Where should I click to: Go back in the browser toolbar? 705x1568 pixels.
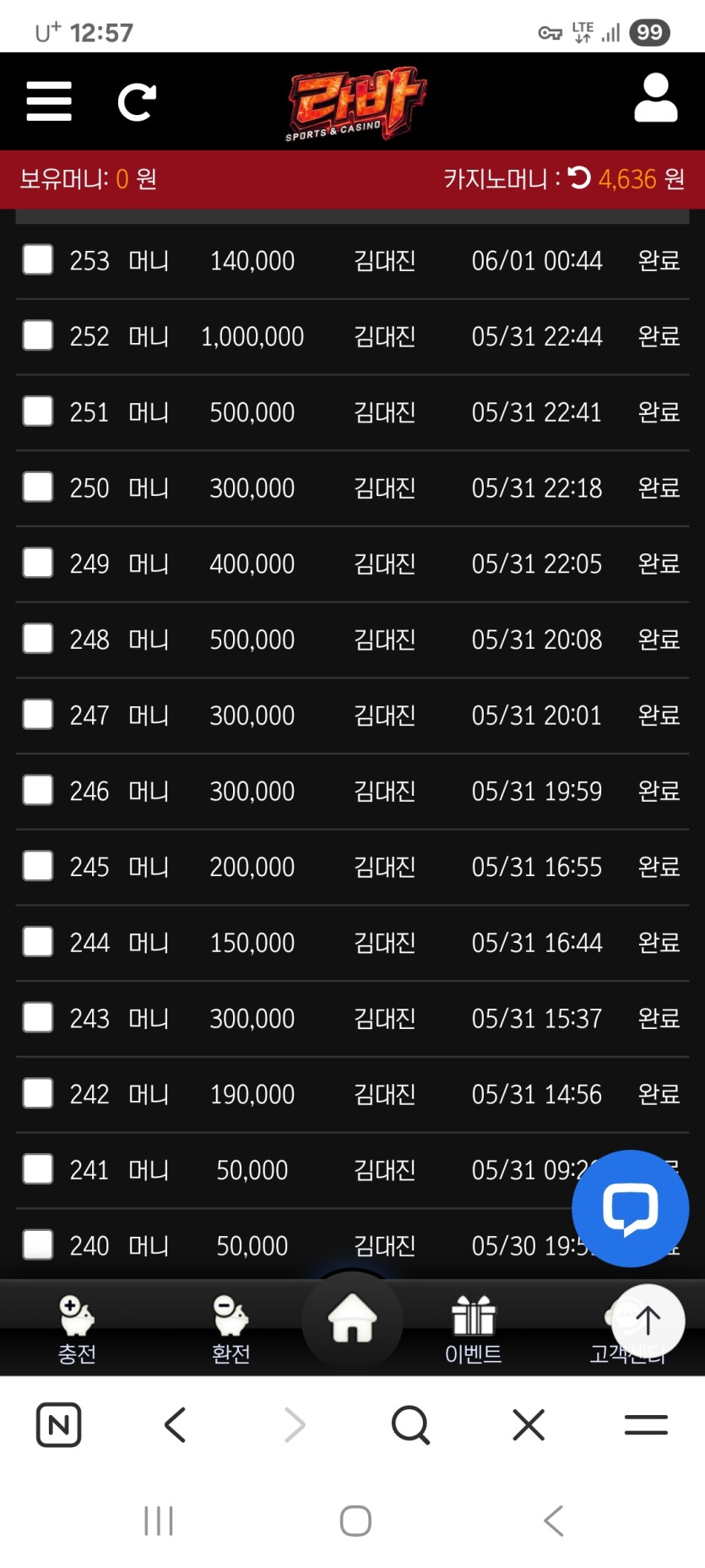[x=175, y=1425]
